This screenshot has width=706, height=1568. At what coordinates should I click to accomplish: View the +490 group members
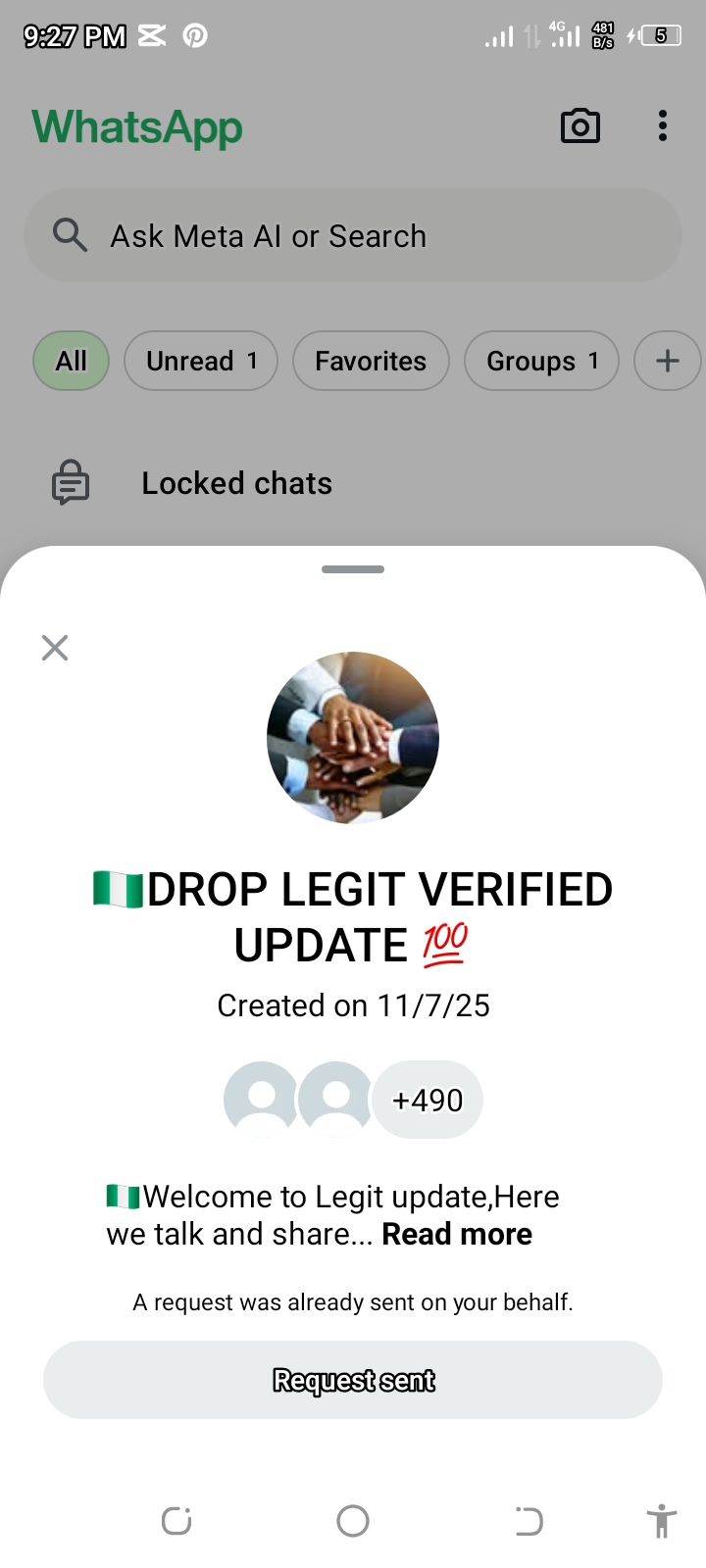[x=428, y=1101]
